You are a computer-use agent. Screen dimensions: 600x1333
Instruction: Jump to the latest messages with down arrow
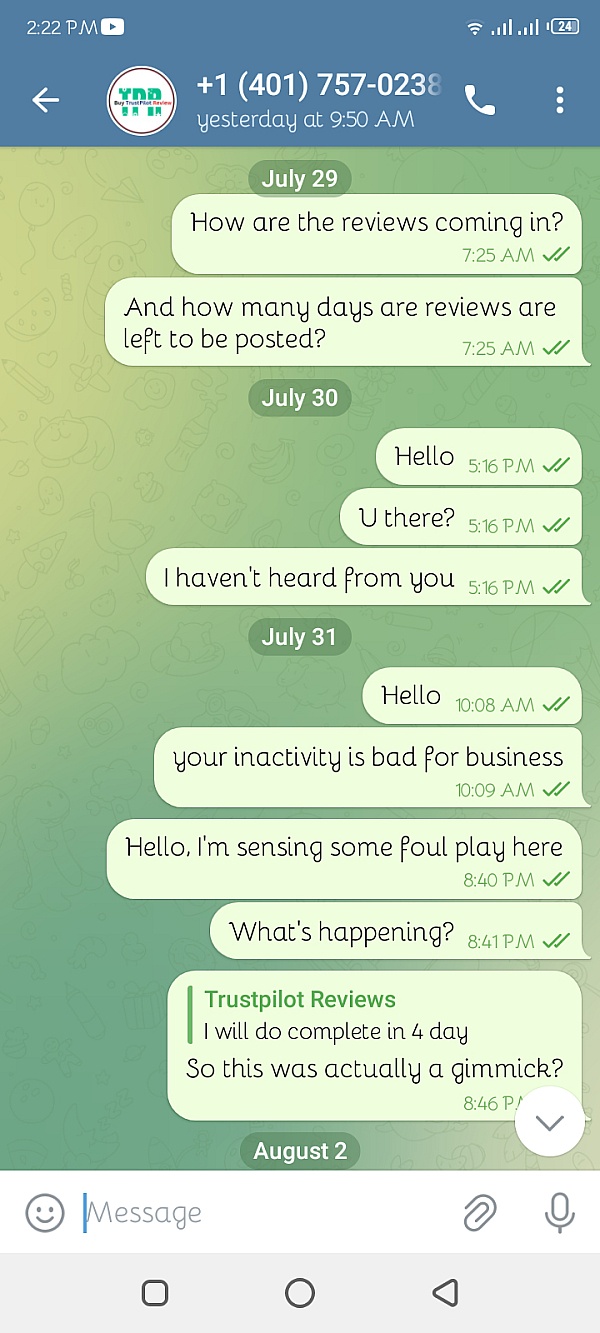point(549,1122)
